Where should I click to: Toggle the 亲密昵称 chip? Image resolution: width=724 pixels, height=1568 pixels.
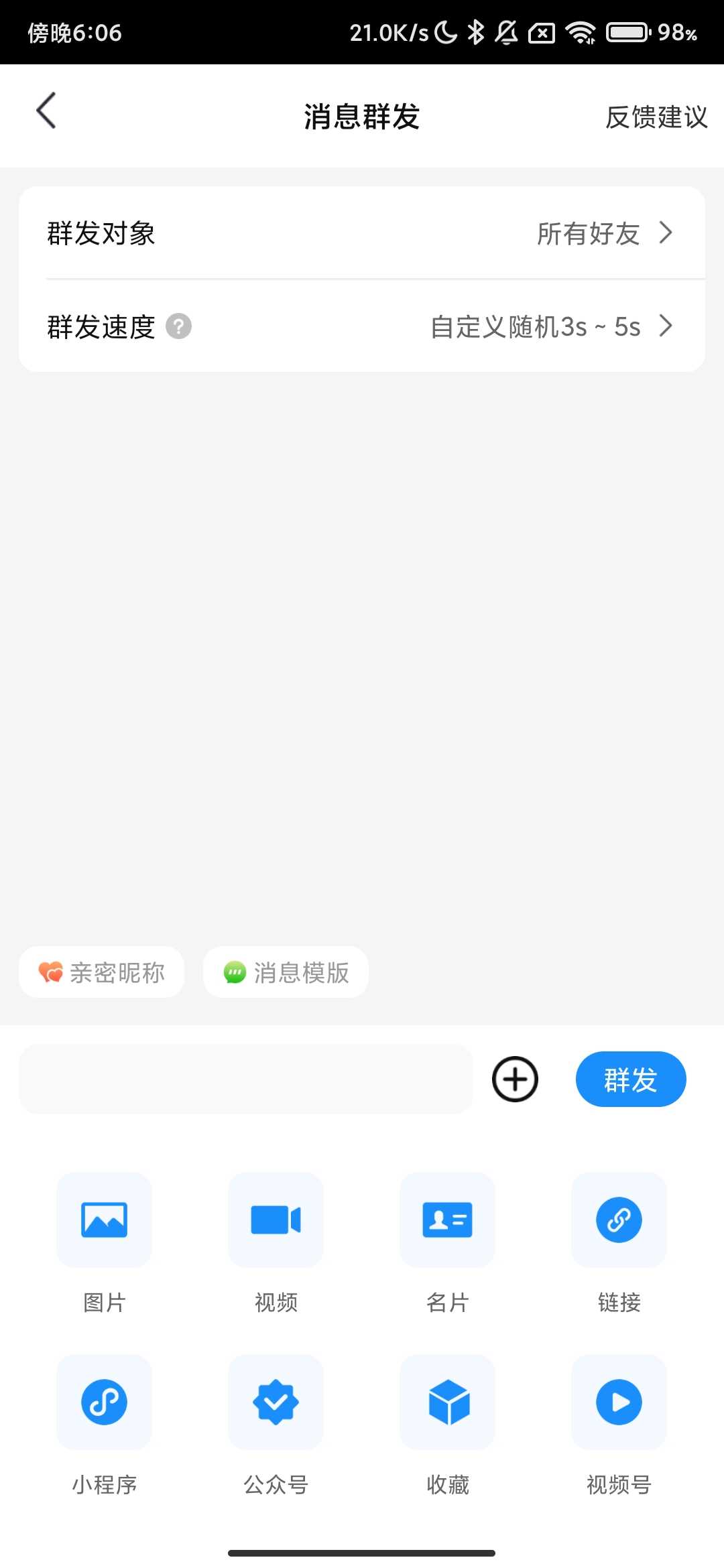[101, 972]
